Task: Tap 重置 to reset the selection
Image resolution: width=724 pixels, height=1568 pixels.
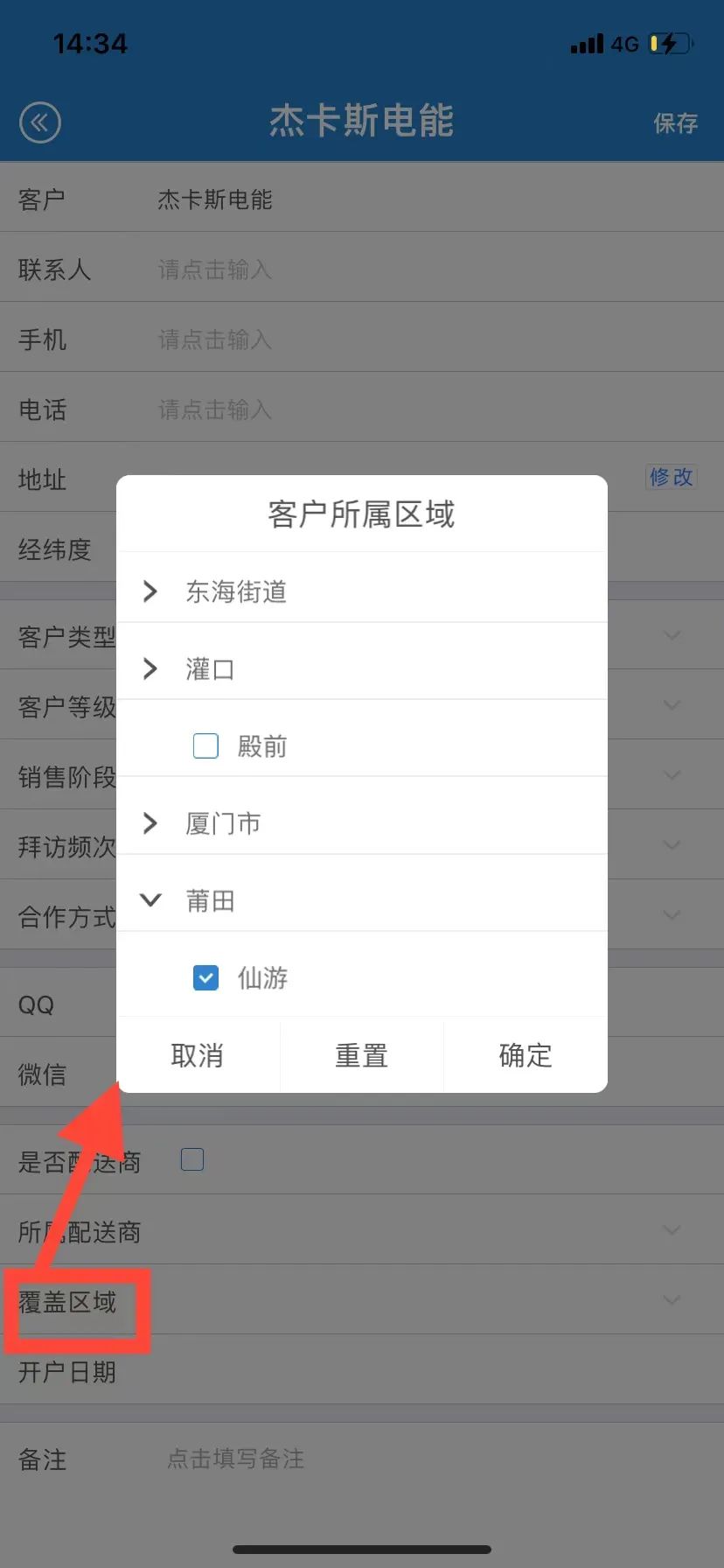Action: (x=361, y=1055)
